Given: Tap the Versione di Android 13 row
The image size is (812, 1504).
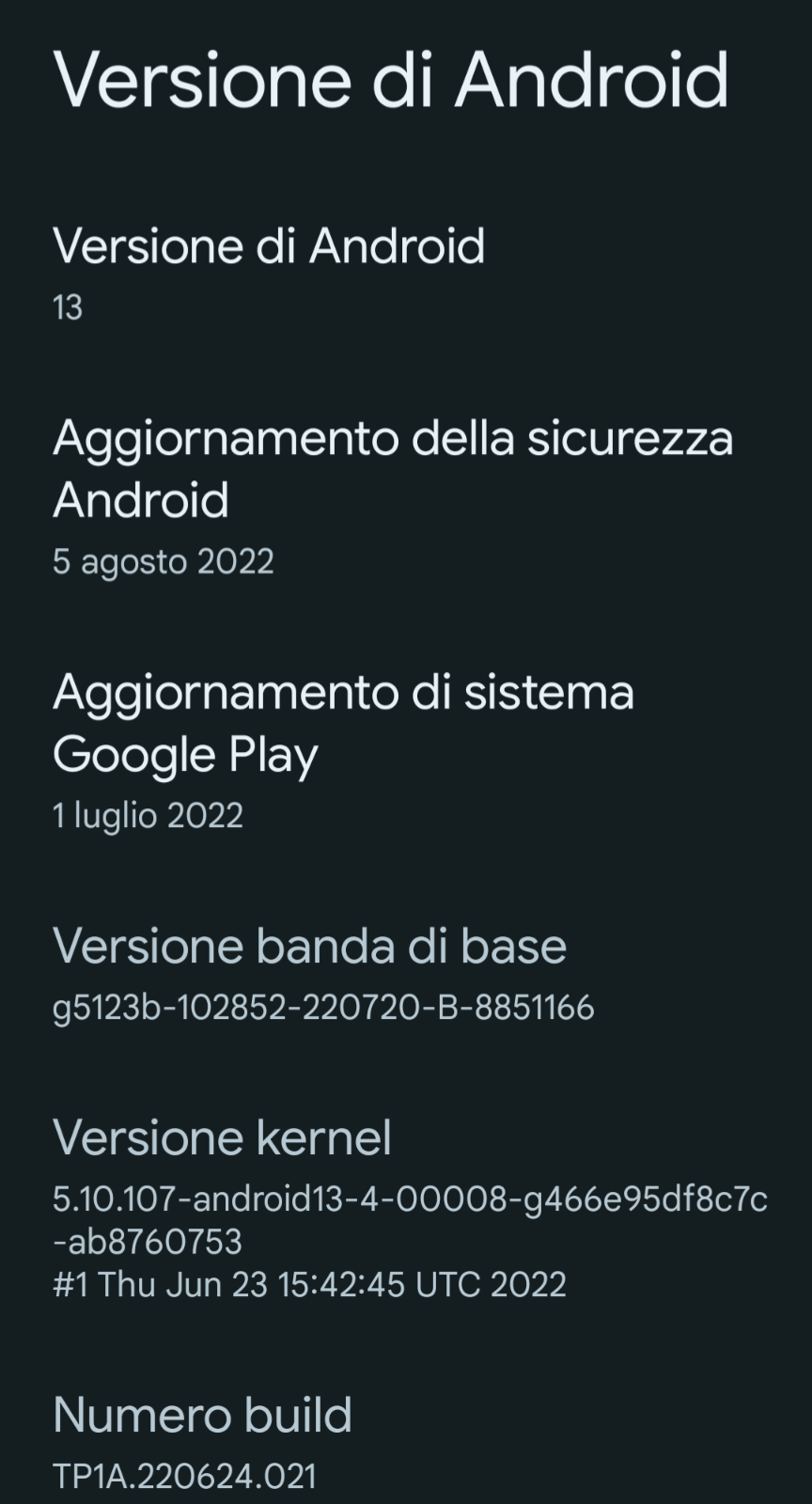Looking at the screenshot, I should [406, 274].
